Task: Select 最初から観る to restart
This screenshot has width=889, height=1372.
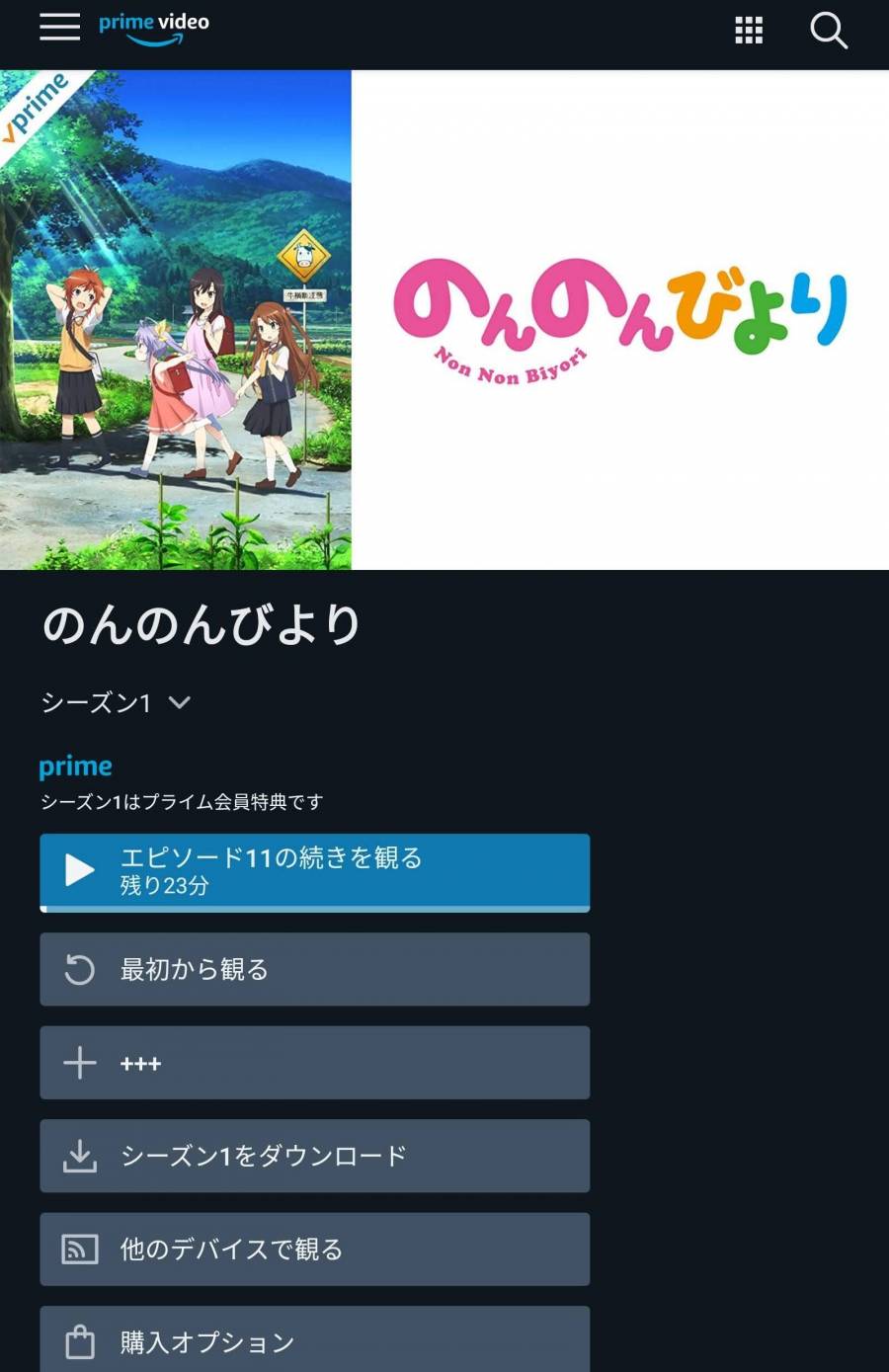Action: tap(314, 969)
